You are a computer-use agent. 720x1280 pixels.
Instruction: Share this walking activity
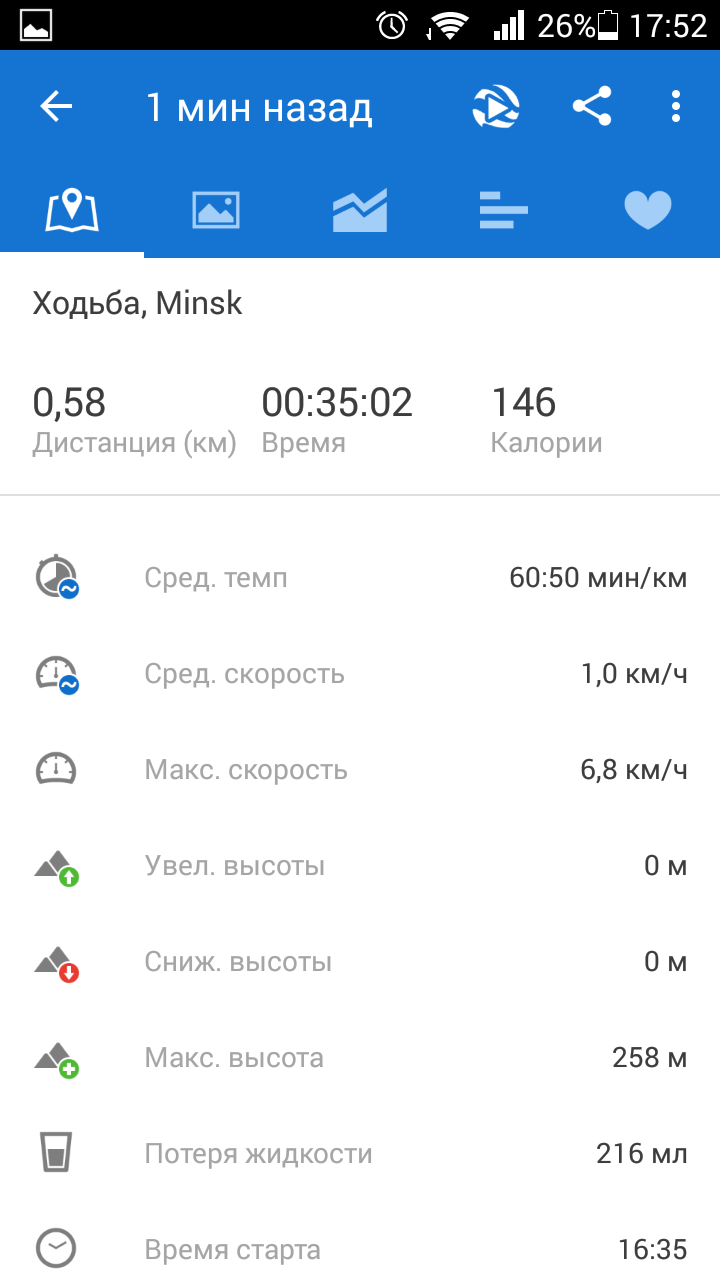tap(592, 106)
